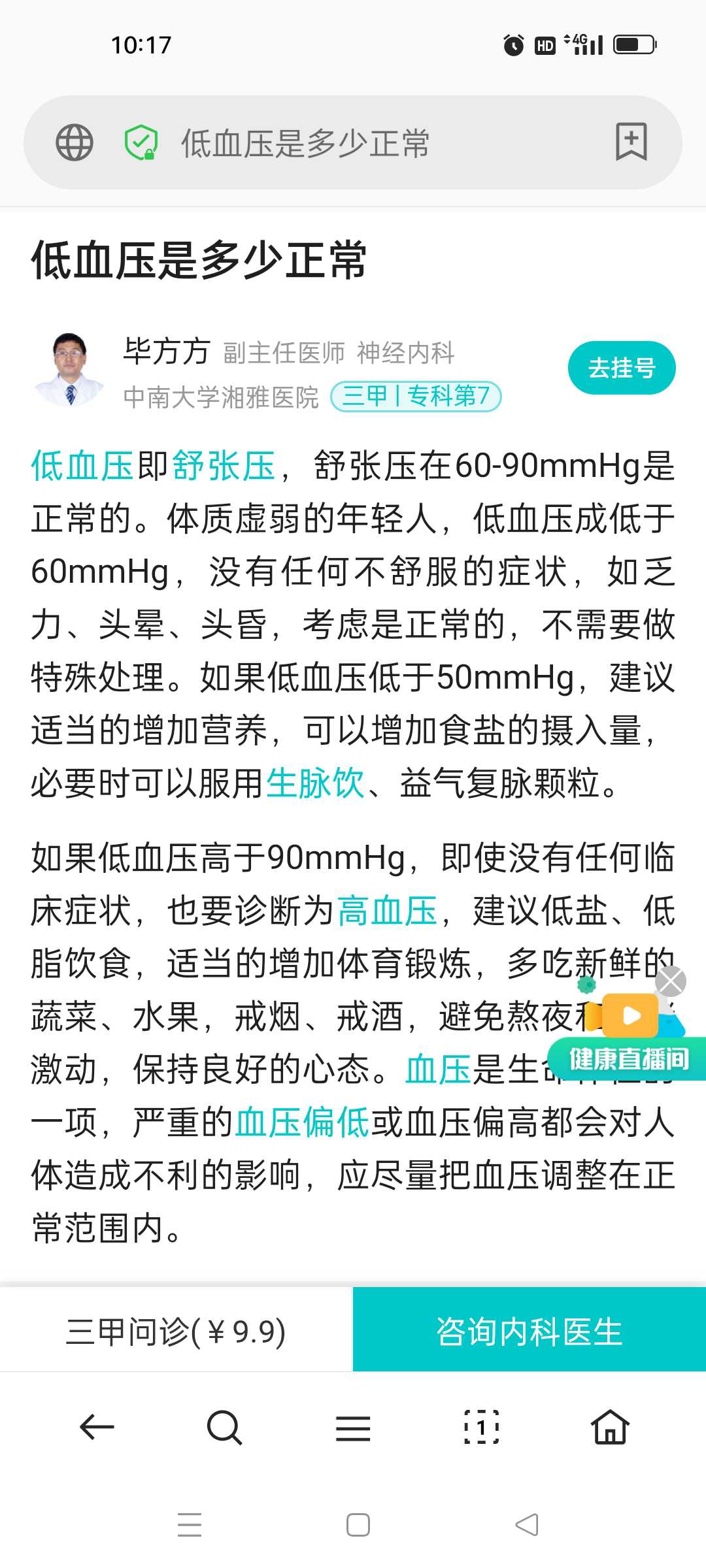The image size is (706, 1568).
Task: Select 三甲问诊(￥9.9)
Action: [176, 1331]
